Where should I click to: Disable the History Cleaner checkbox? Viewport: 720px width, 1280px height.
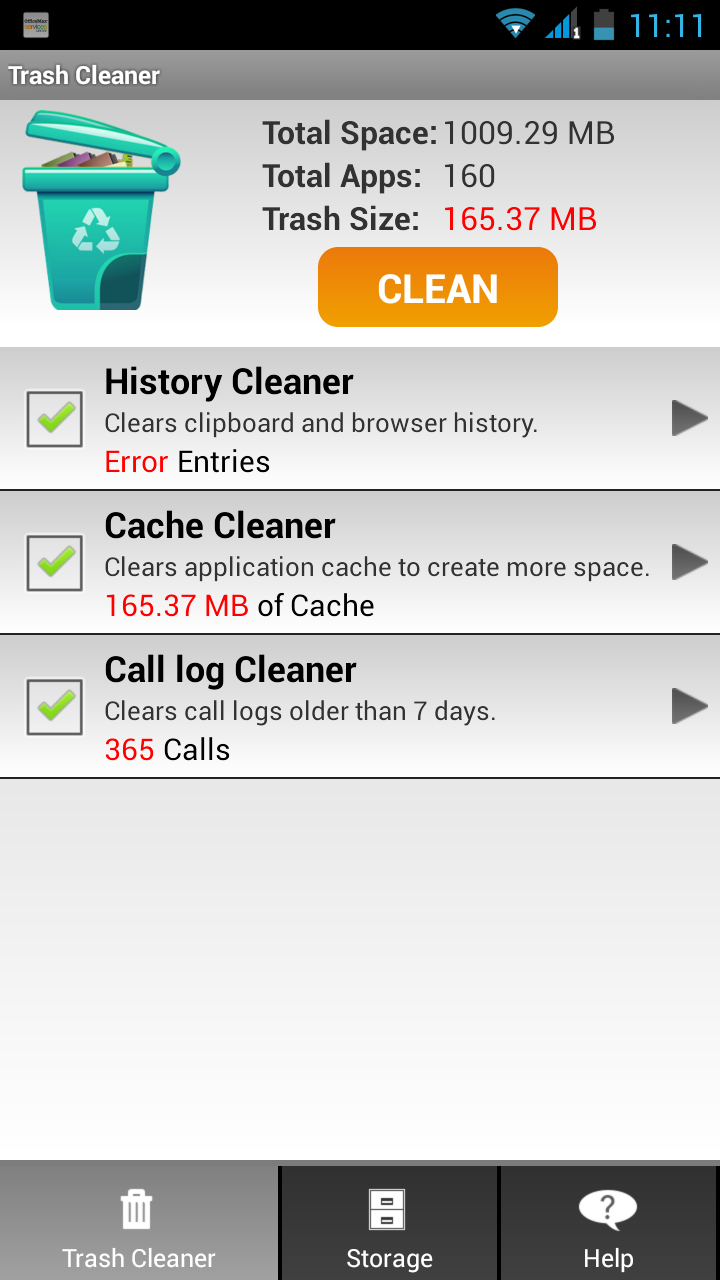pyautogui.click(x=54, y=418)
